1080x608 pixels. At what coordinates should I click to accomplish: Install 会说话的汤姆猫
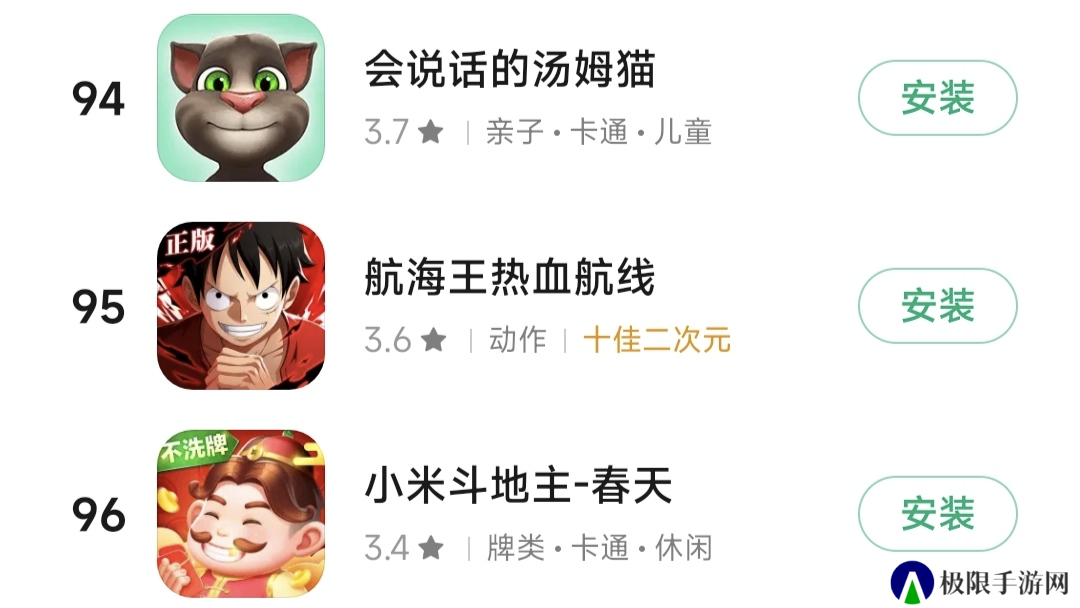937,98
